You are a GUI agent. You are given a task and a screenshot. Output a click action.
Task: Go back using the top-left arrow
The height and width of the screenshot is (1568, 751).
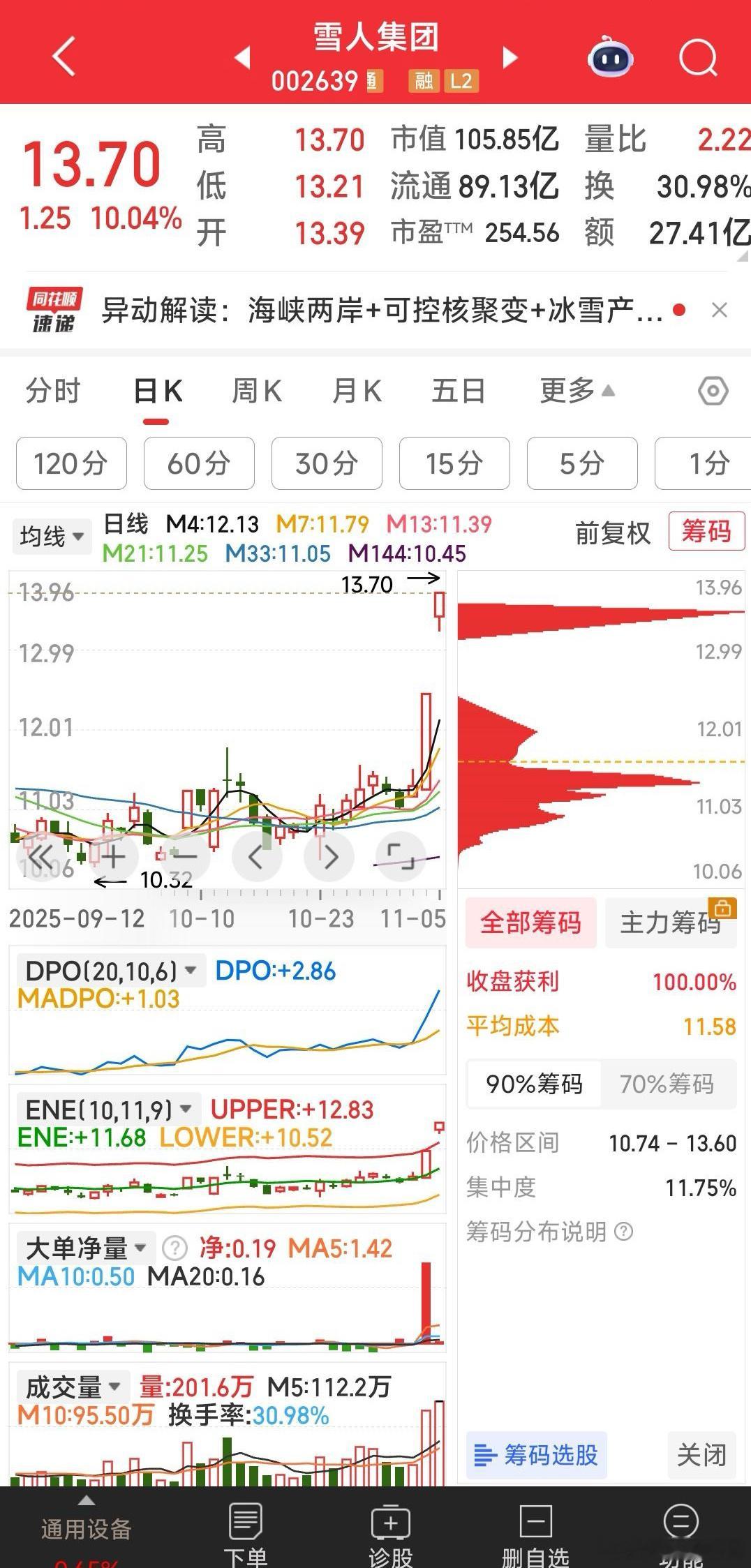pyautogui.click(x=64, y=56)
